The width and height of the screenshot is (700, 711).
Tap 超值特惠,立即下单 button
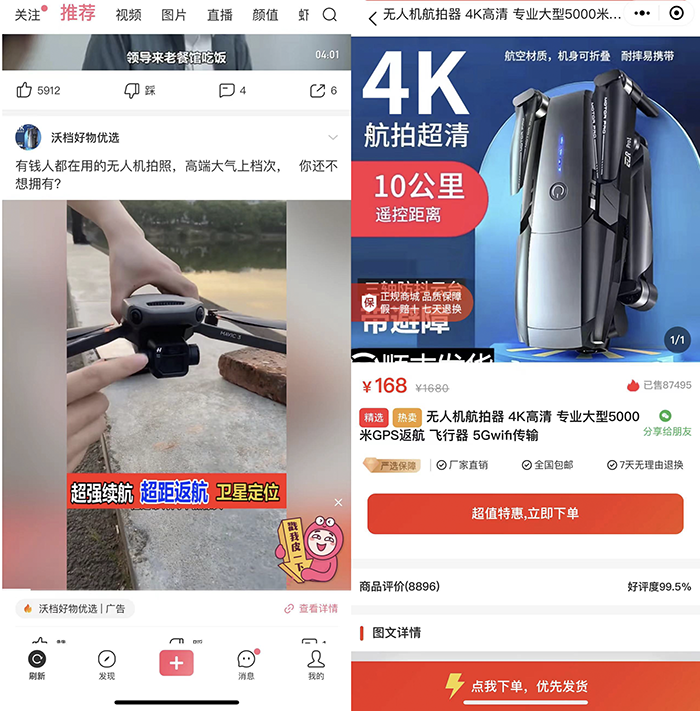point(524,513)
